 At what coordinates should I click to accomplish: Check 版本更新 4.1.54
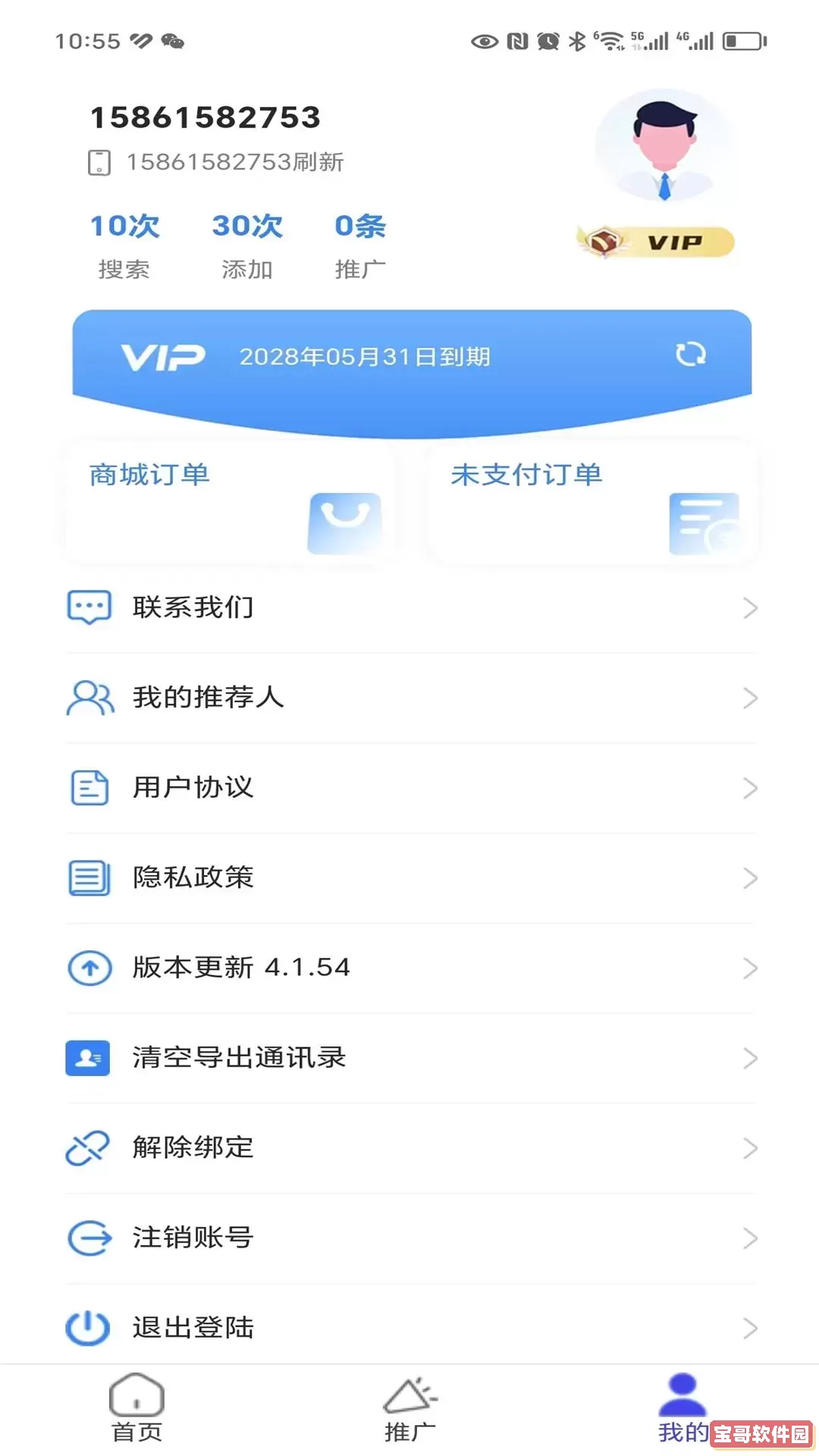(409, 968)
